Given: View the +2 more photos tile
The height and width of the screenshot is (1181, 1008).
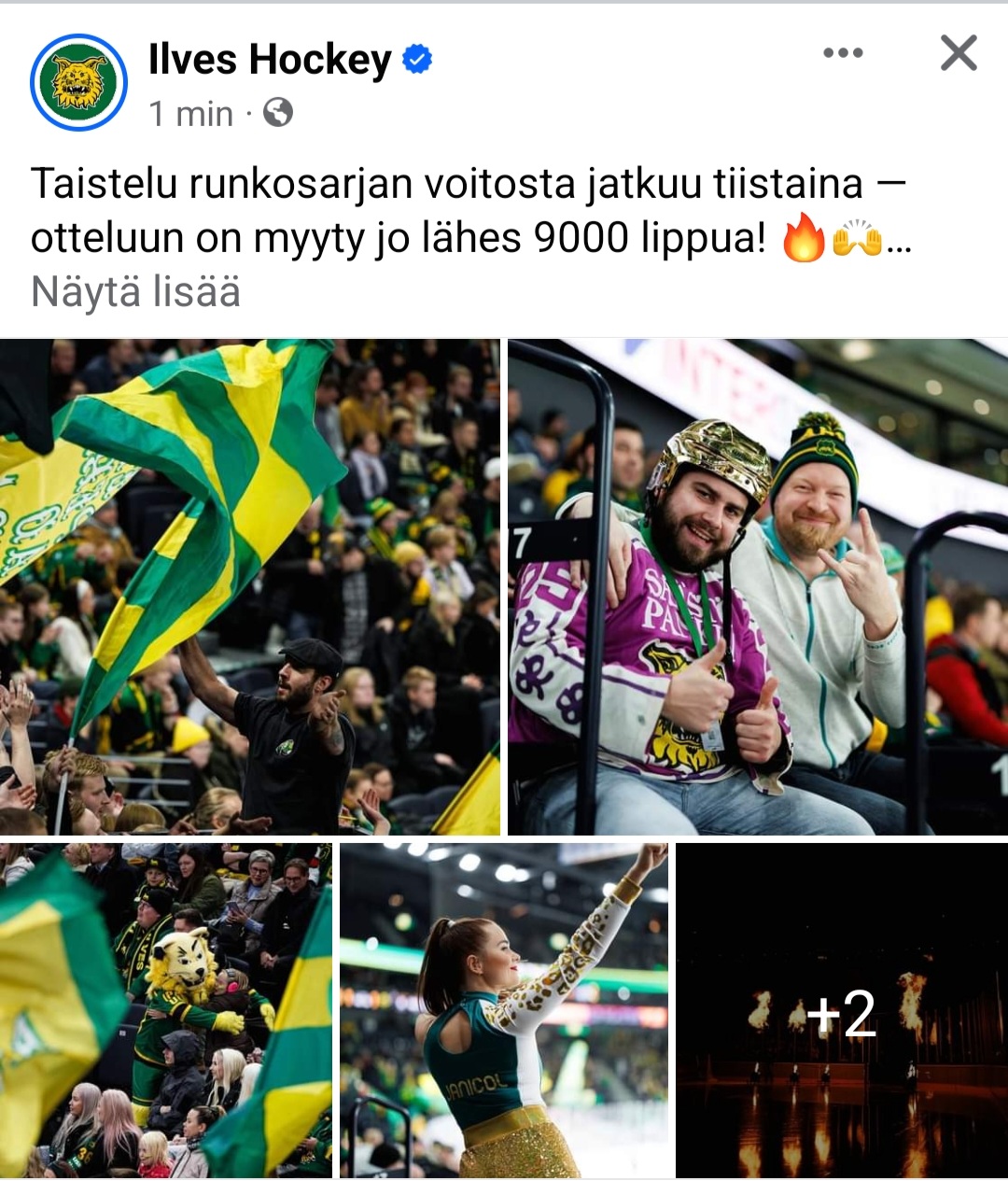Looking at the screenshot, I should pos(841,1010).
